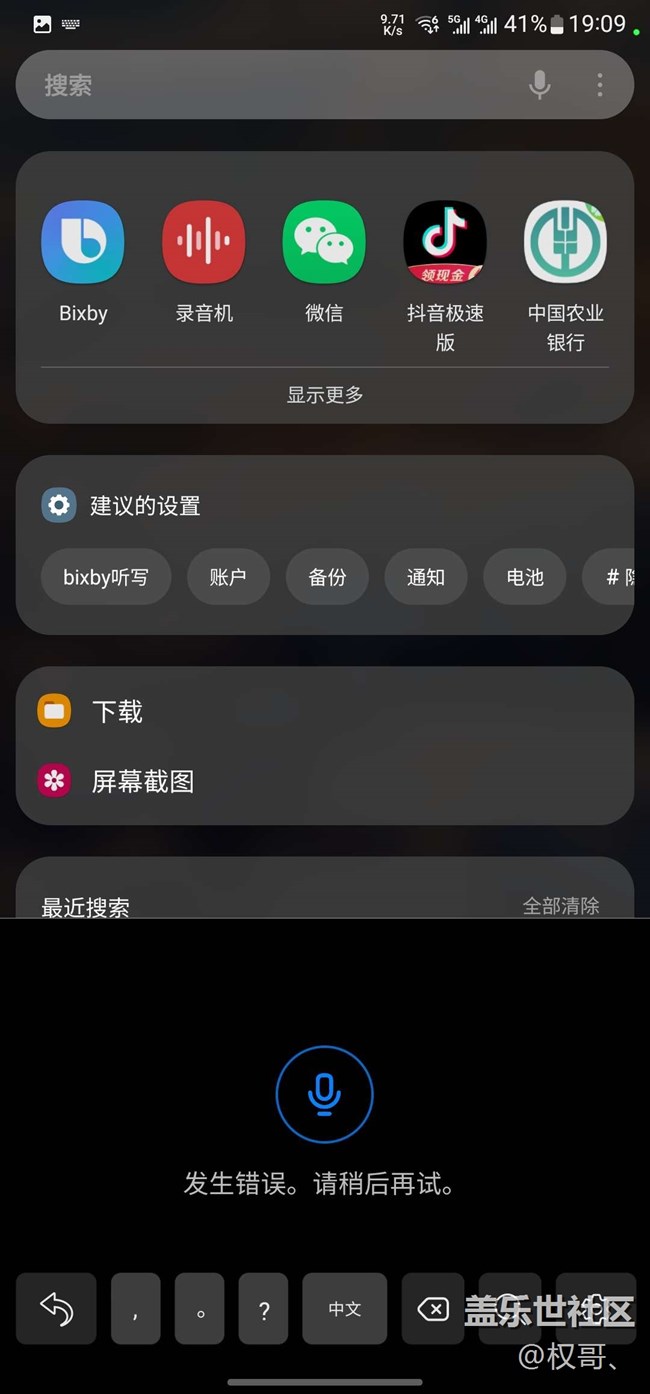650x1394 pixels.
Task: Retry voice input with the blue microphone
Action: point(324,1095)
